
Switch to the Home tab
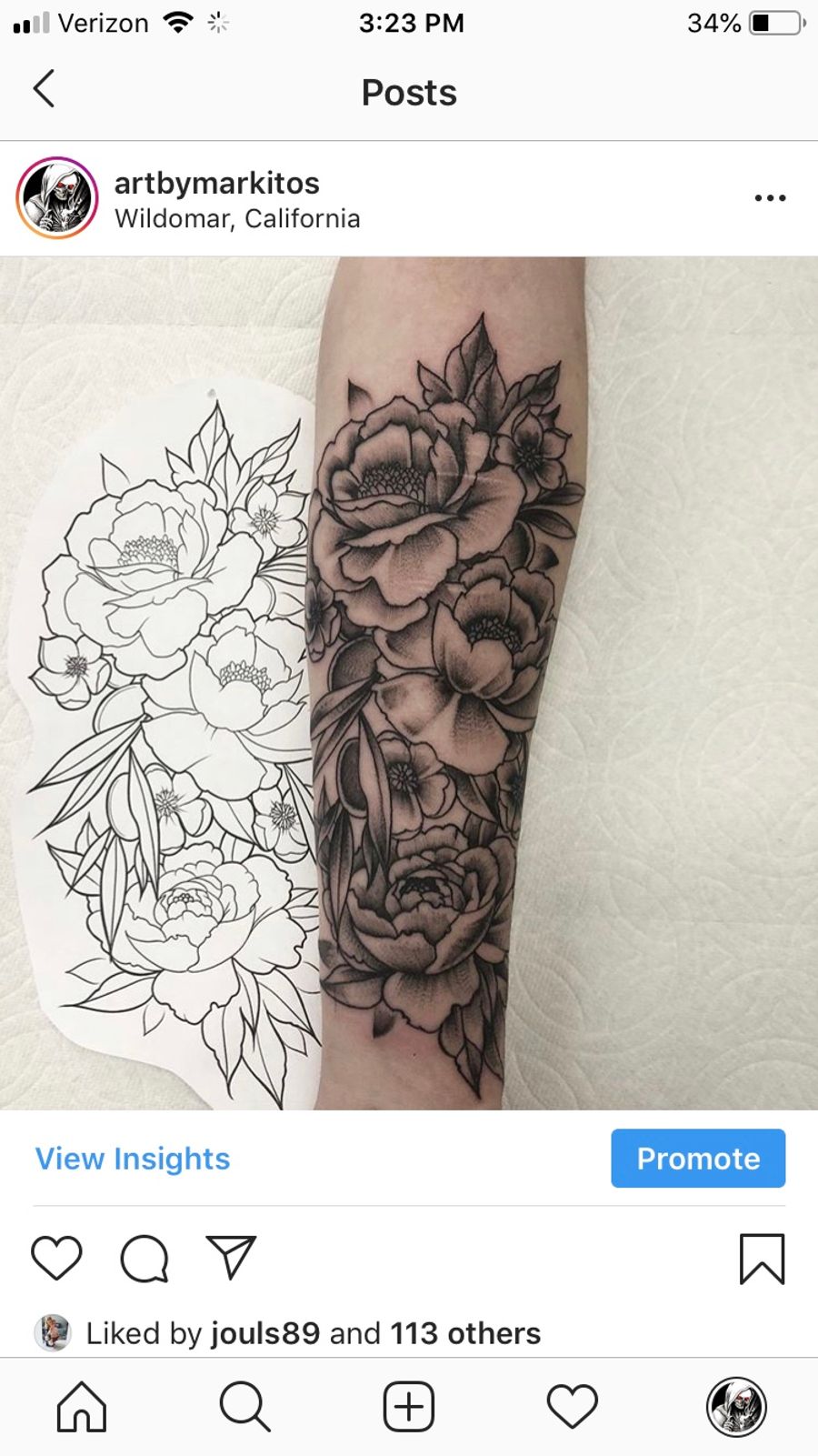tap(82, 1407)
